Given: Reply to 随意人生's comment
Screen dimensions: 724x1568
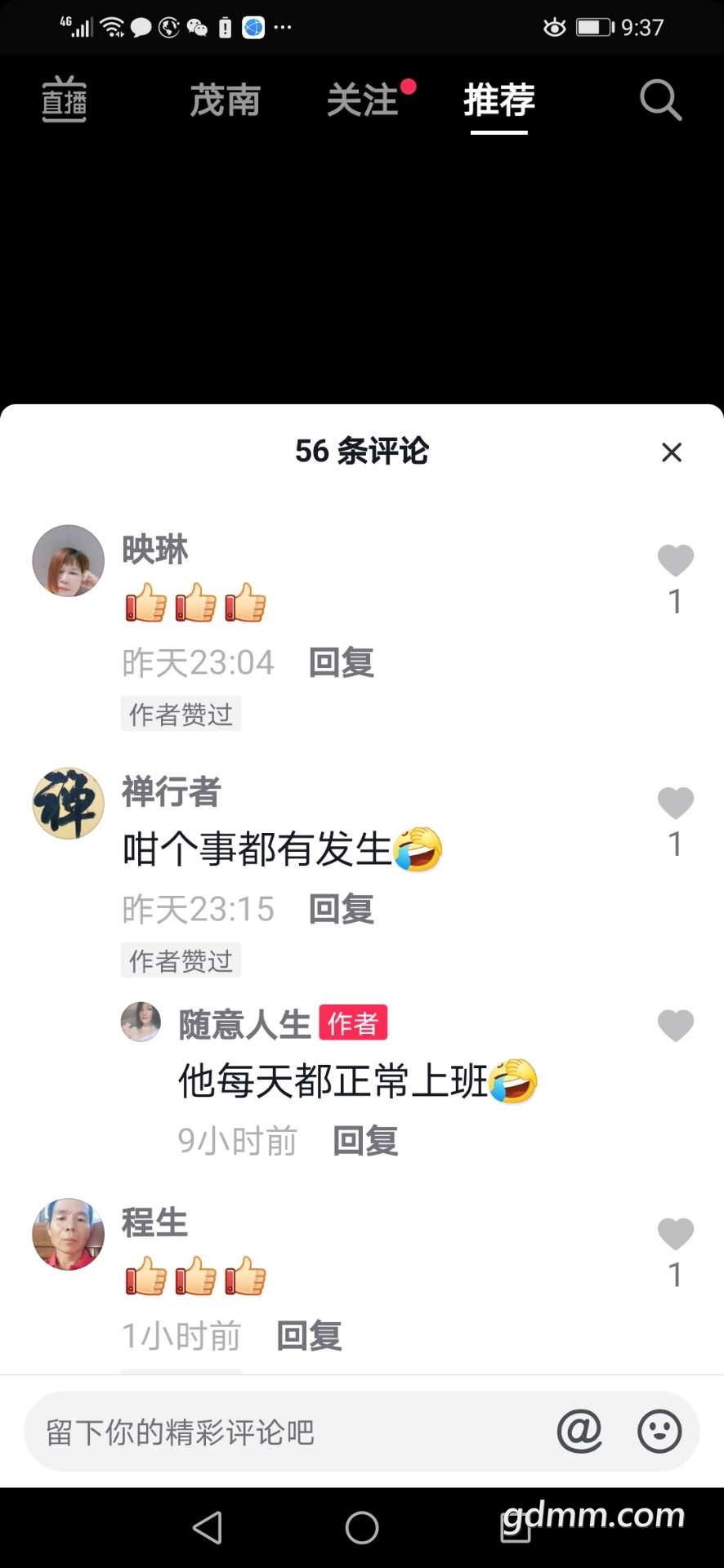Looking at the screenshot, I should click(365, 1141).
